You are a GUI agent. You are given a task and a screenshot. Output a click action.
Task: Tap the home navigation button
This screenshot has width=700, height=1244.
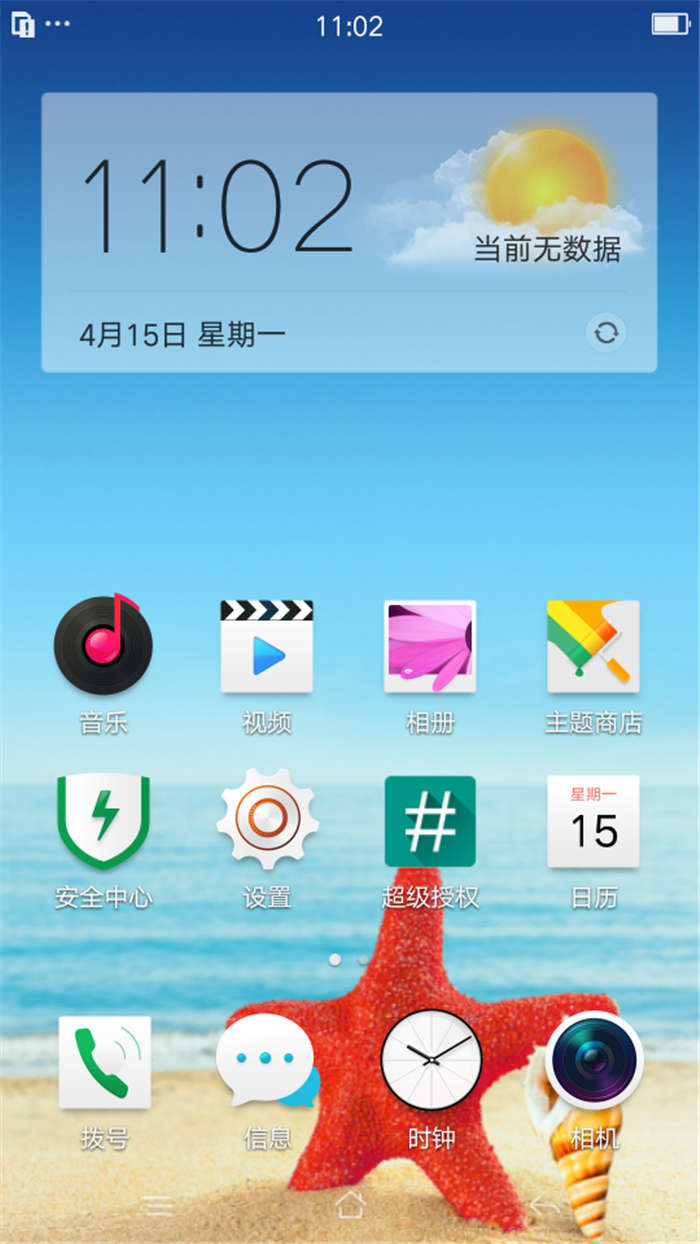(x=349, y=1204)
